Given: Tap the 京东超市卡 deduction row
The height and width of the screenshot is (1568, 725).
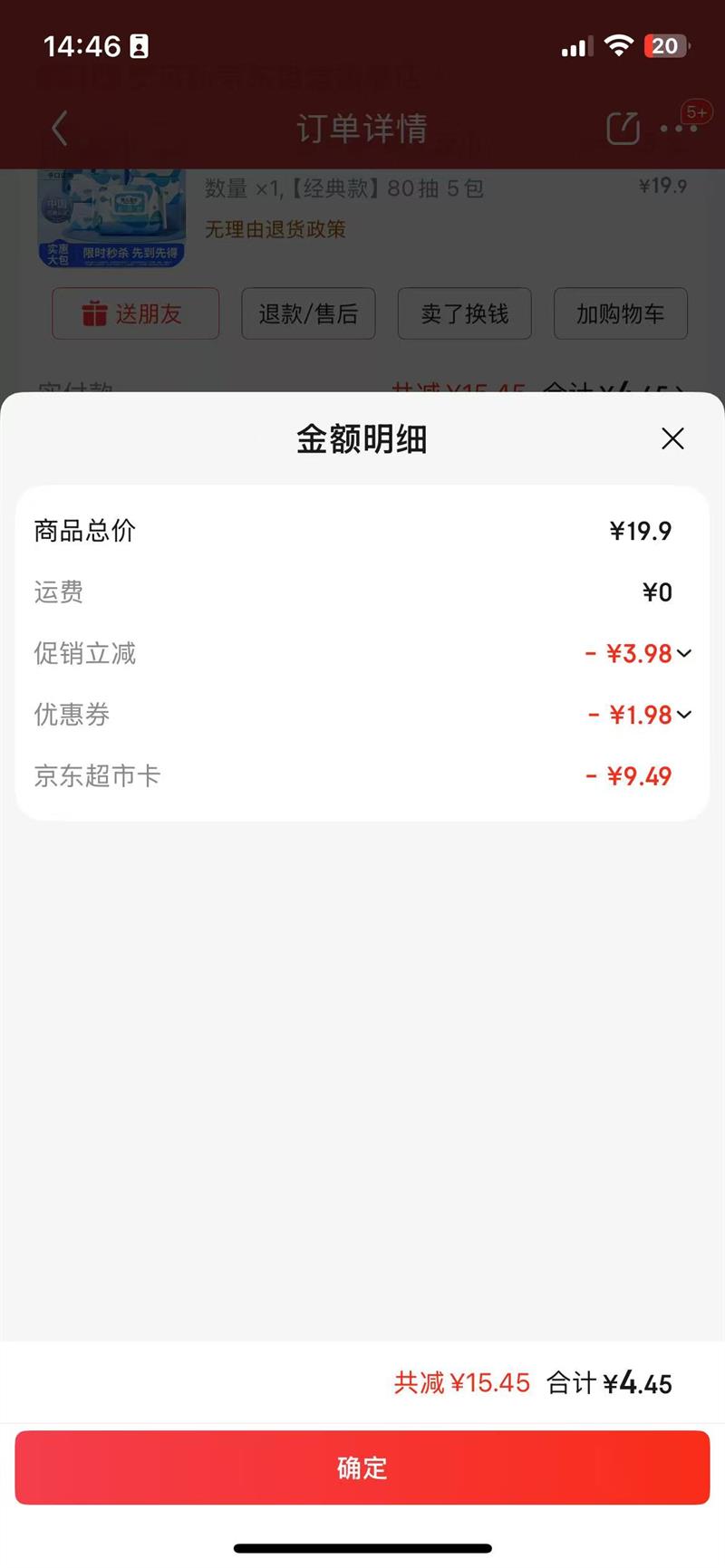Looking at the screenshot, I should [362, 775].
